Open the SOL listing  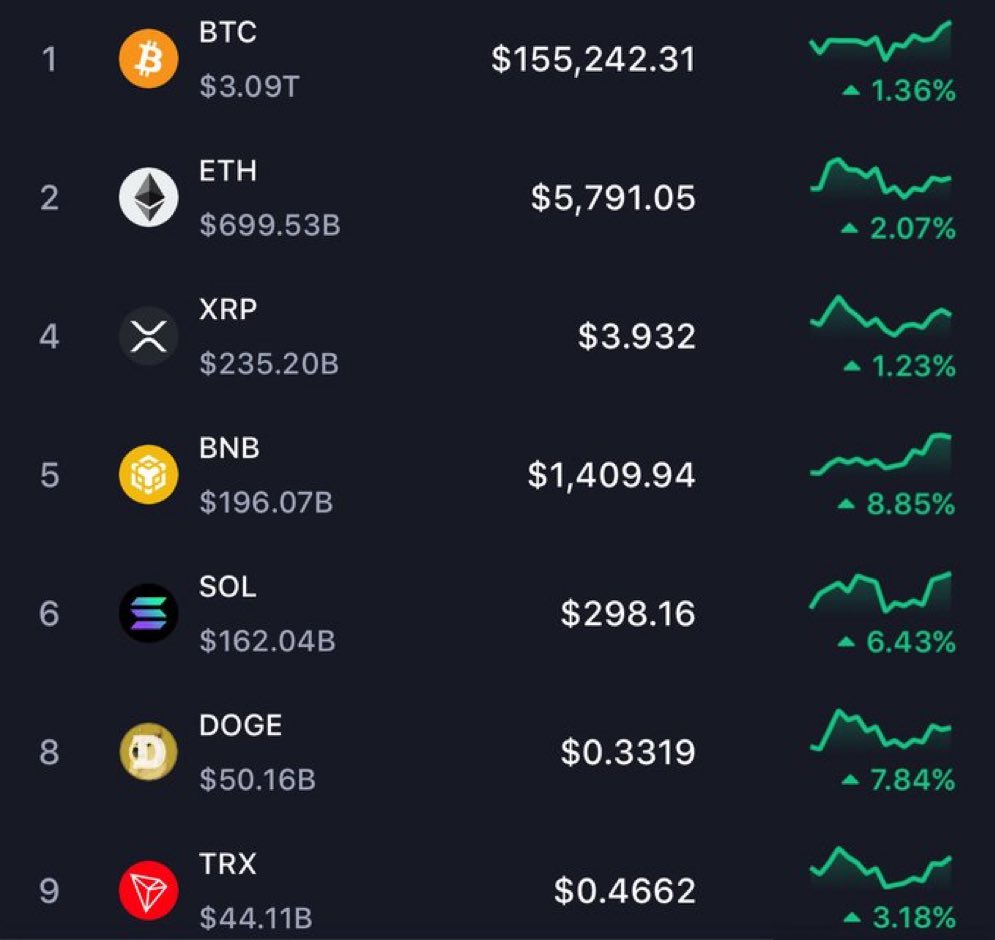pyautogui.click(x=498, y=613)
